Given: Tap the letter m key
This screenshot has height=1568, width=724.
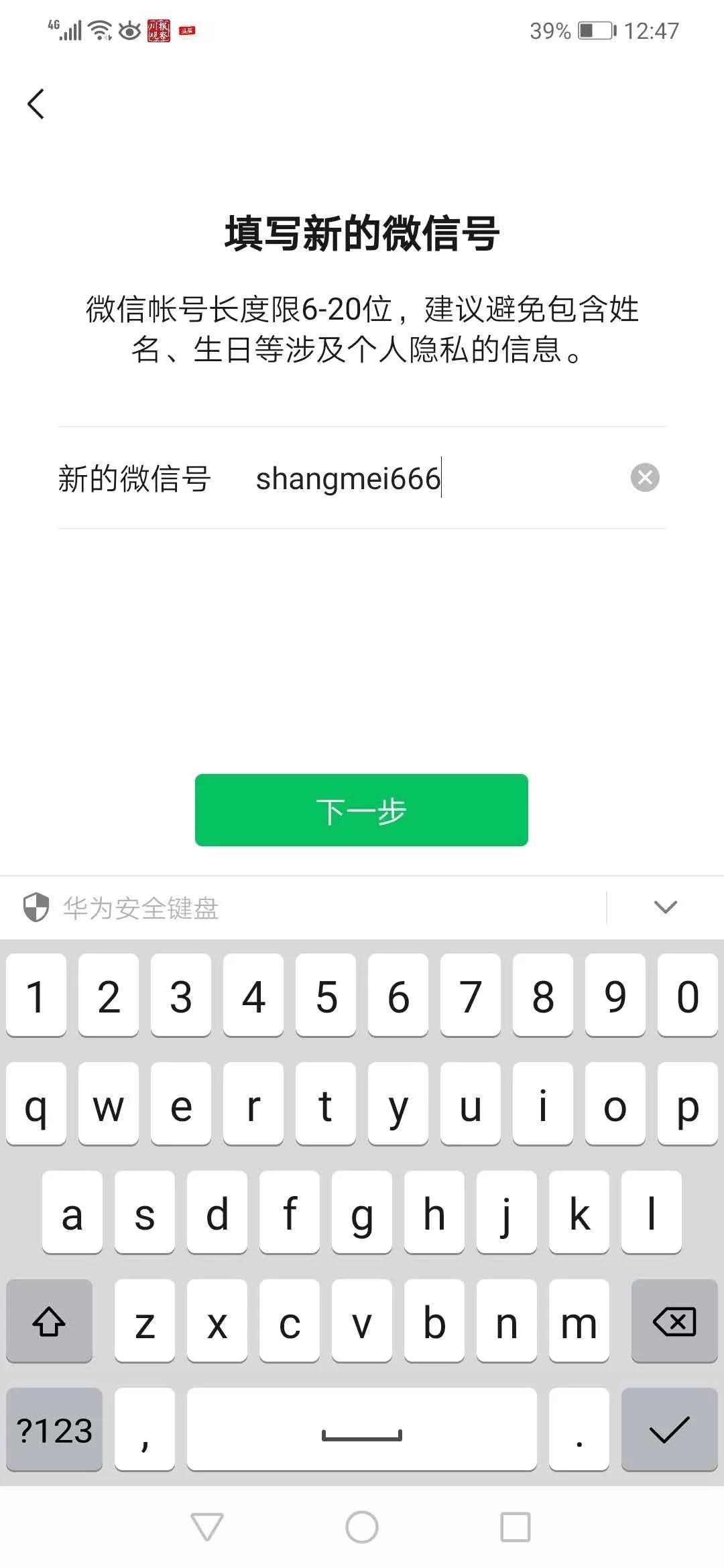Looking at the screenshot, I should (578, 1323).
